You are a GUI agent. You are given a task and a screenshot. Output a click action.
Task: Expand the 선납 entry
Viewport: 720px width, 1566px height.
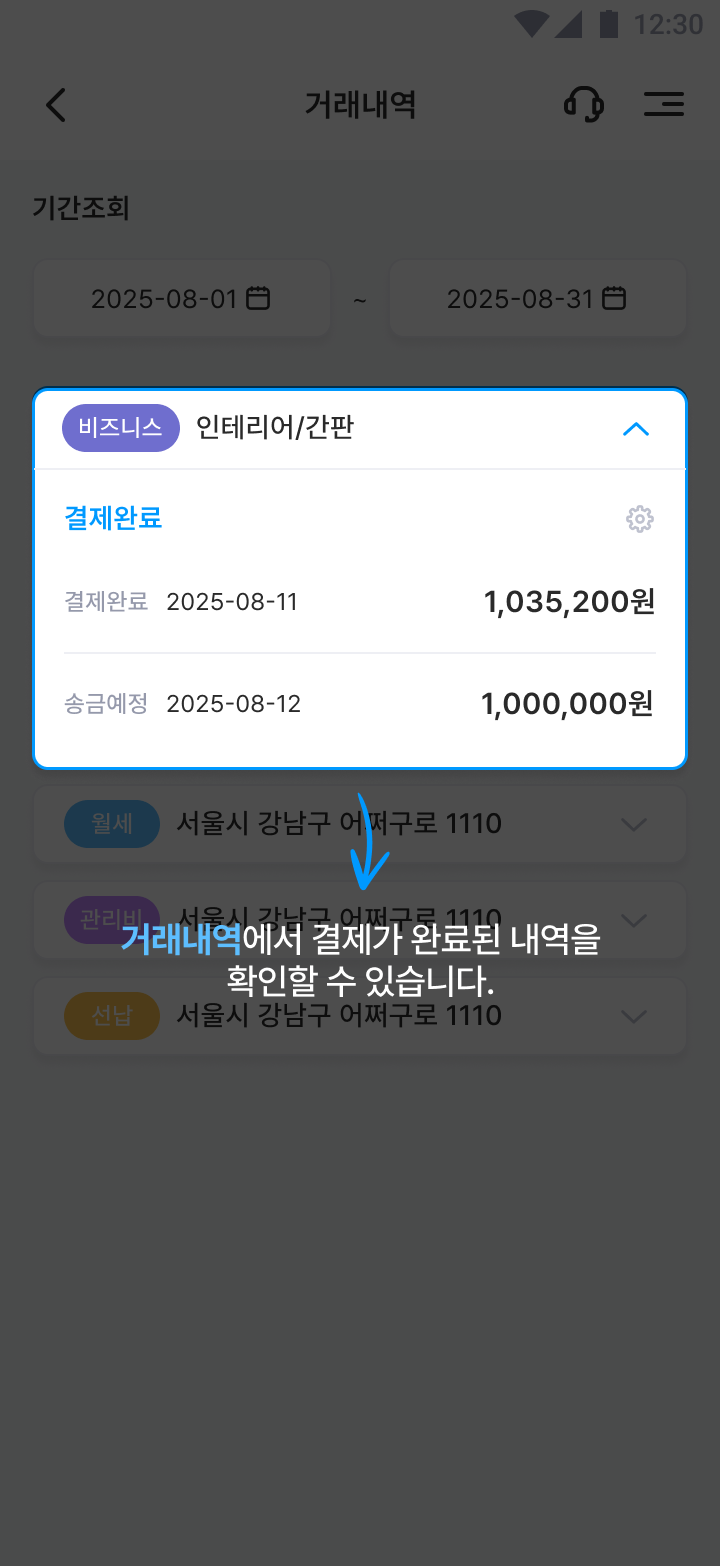coord(634,1015)
